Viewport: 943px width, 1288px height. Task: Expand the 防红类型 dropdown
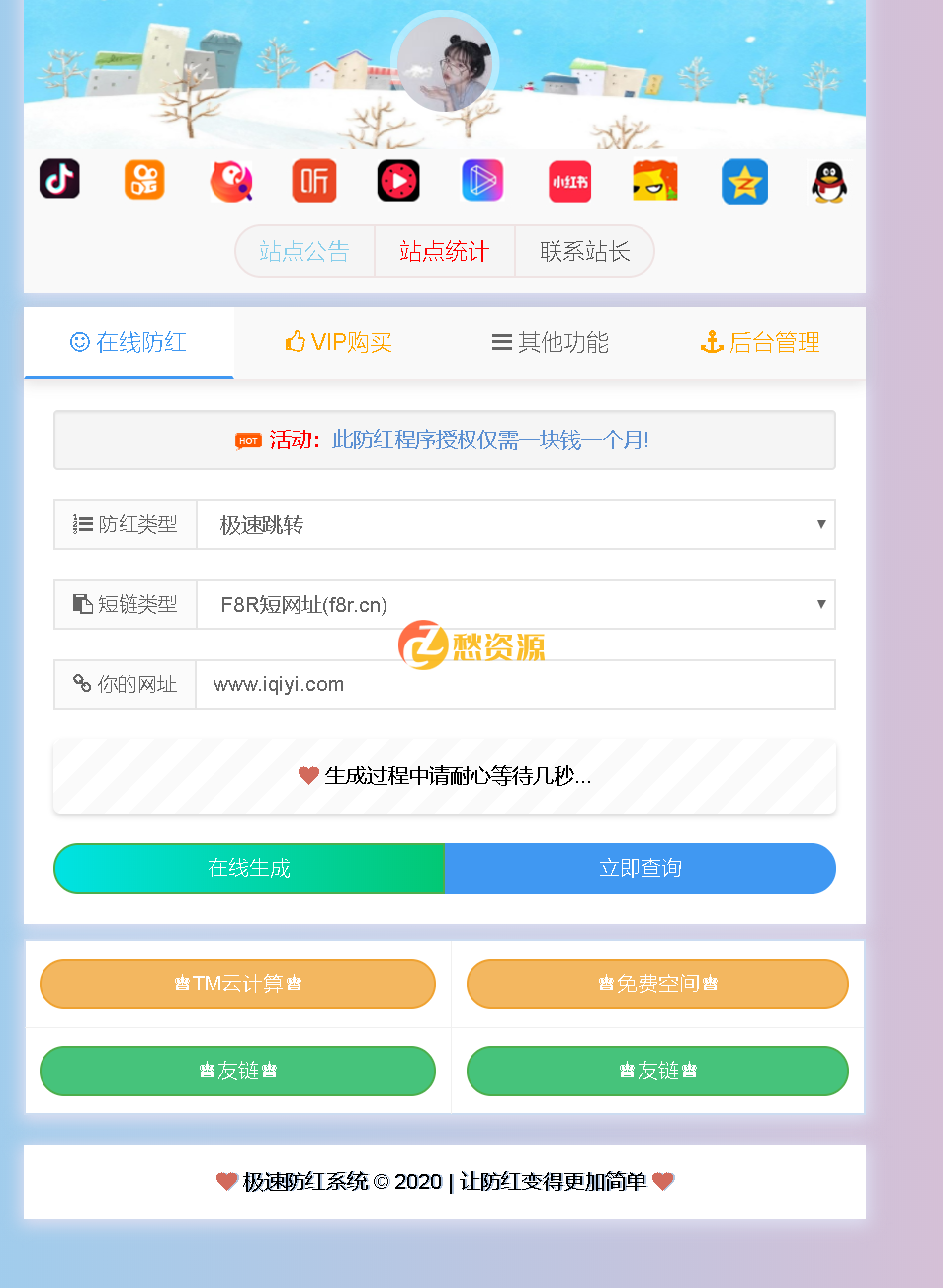click(515, 525)
